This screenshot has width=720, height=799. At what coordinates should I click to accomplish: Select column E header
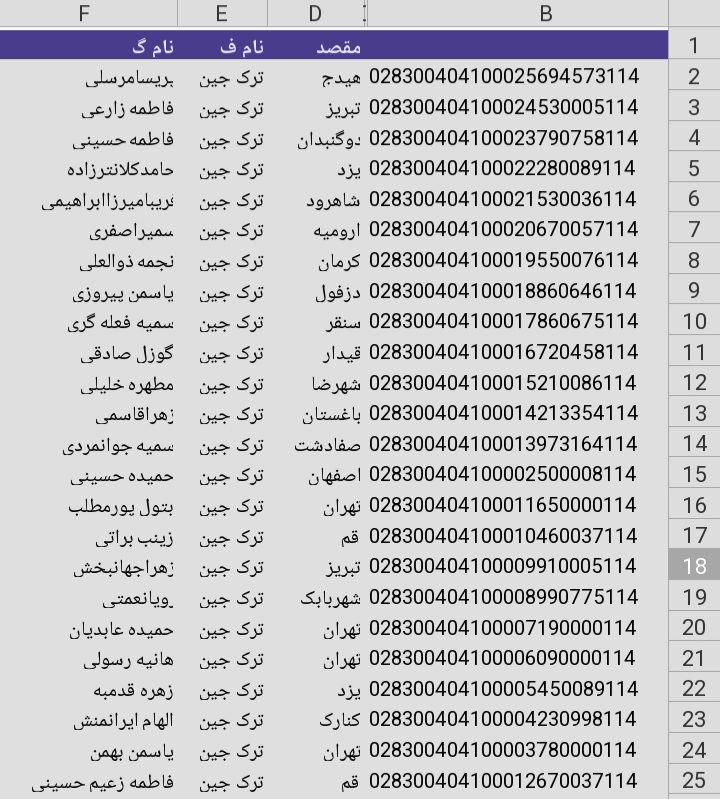[221, 13]
